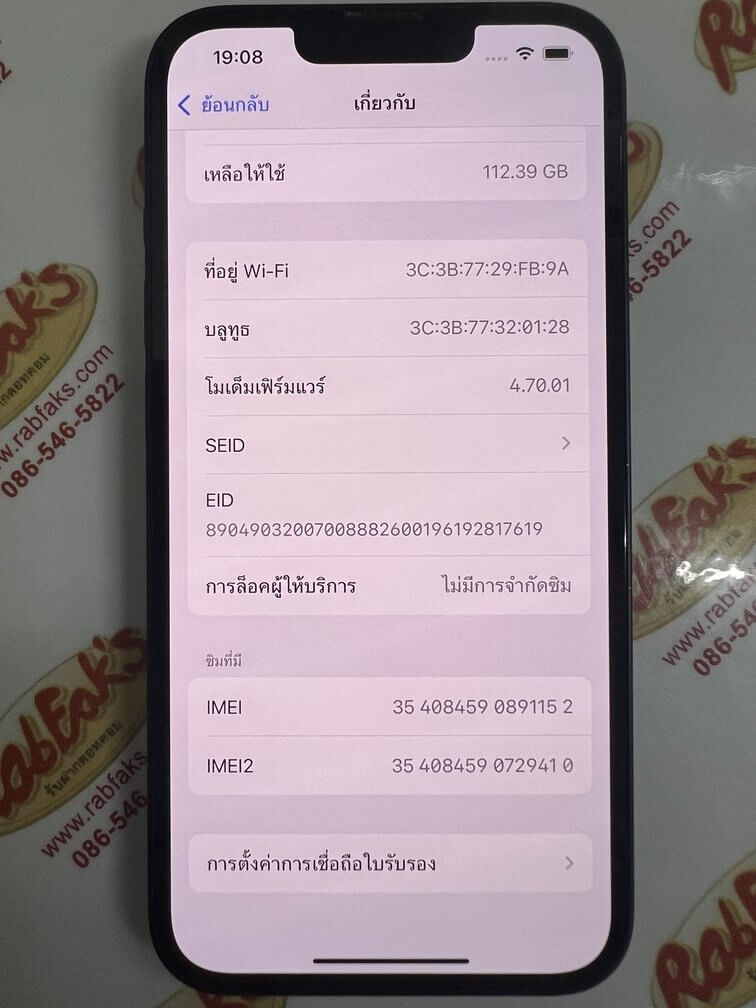The width and height of the screenshot is (756, 1008).
Task: Go back via the ย้อนกลับ button
Action: pos(224,104)
